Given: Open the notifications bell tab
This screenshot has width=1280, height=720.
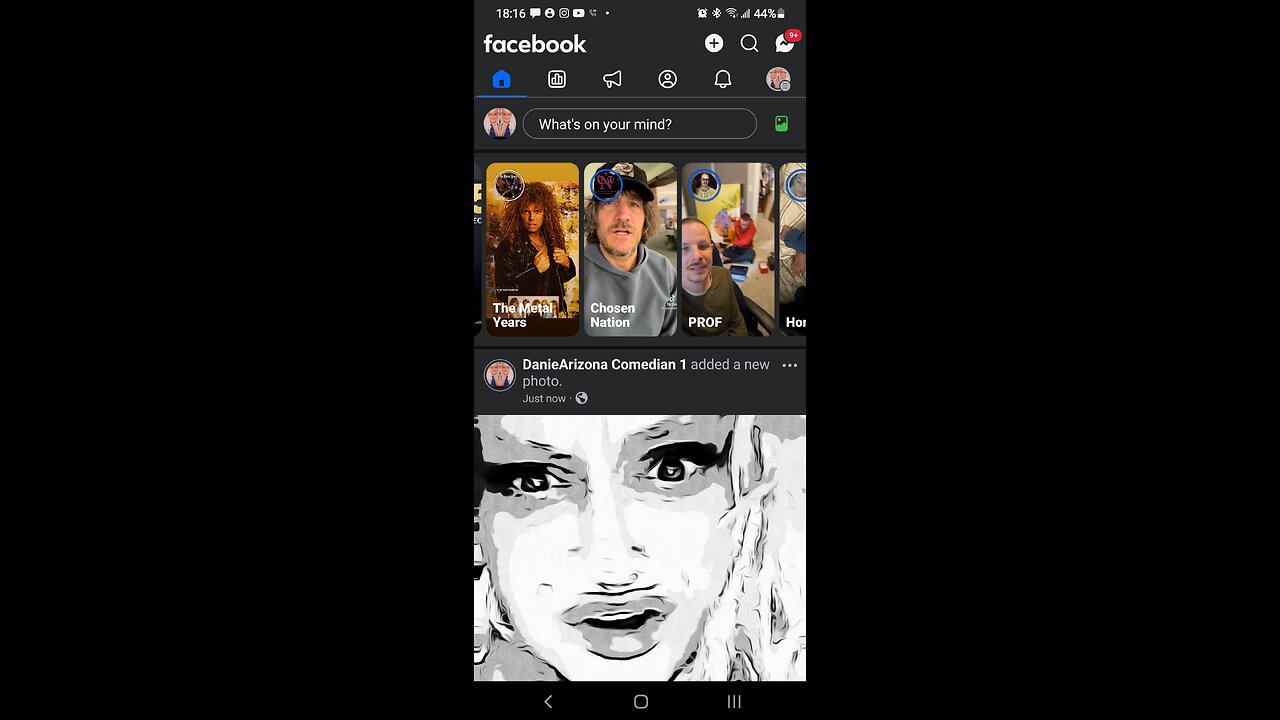Looking at the screenshot, I should pos(723,79).
